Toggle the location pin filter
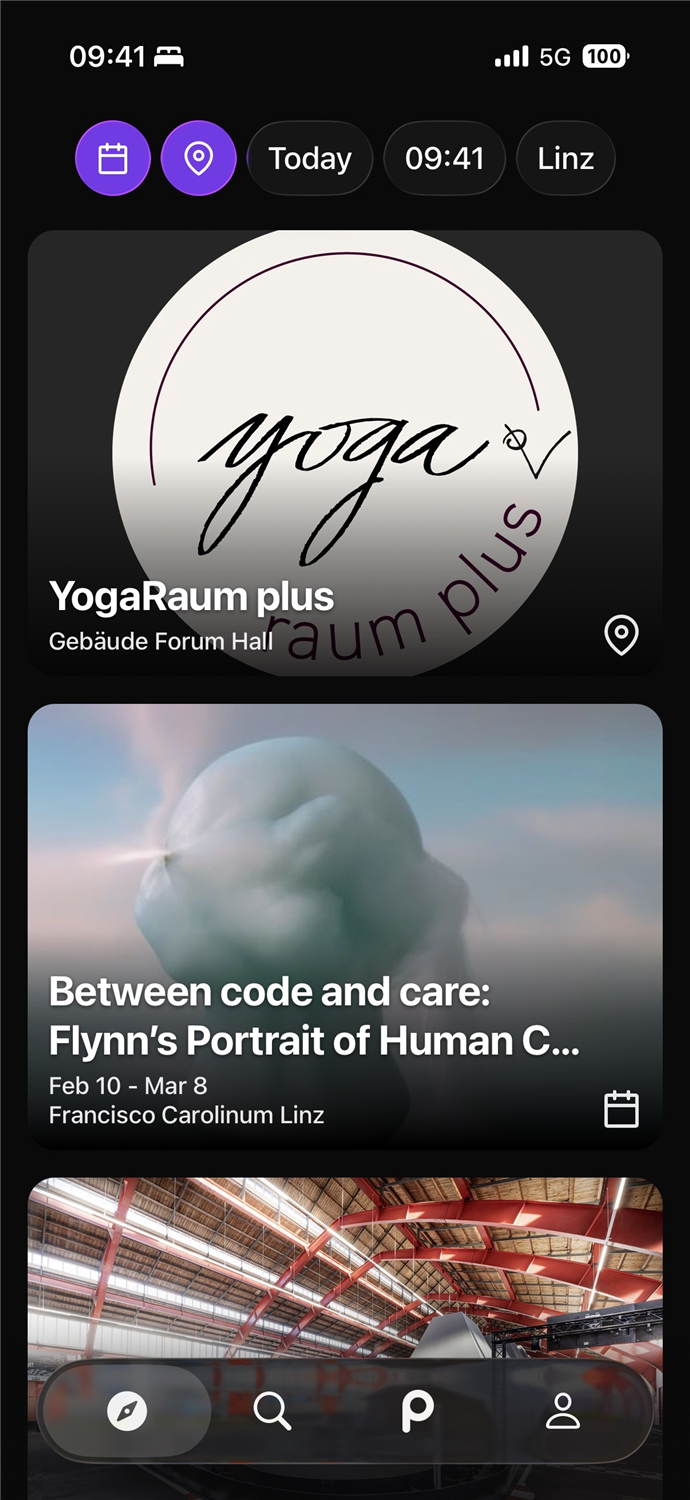The width and height of the screenshot is (690, 1500). tap(199, 159)
